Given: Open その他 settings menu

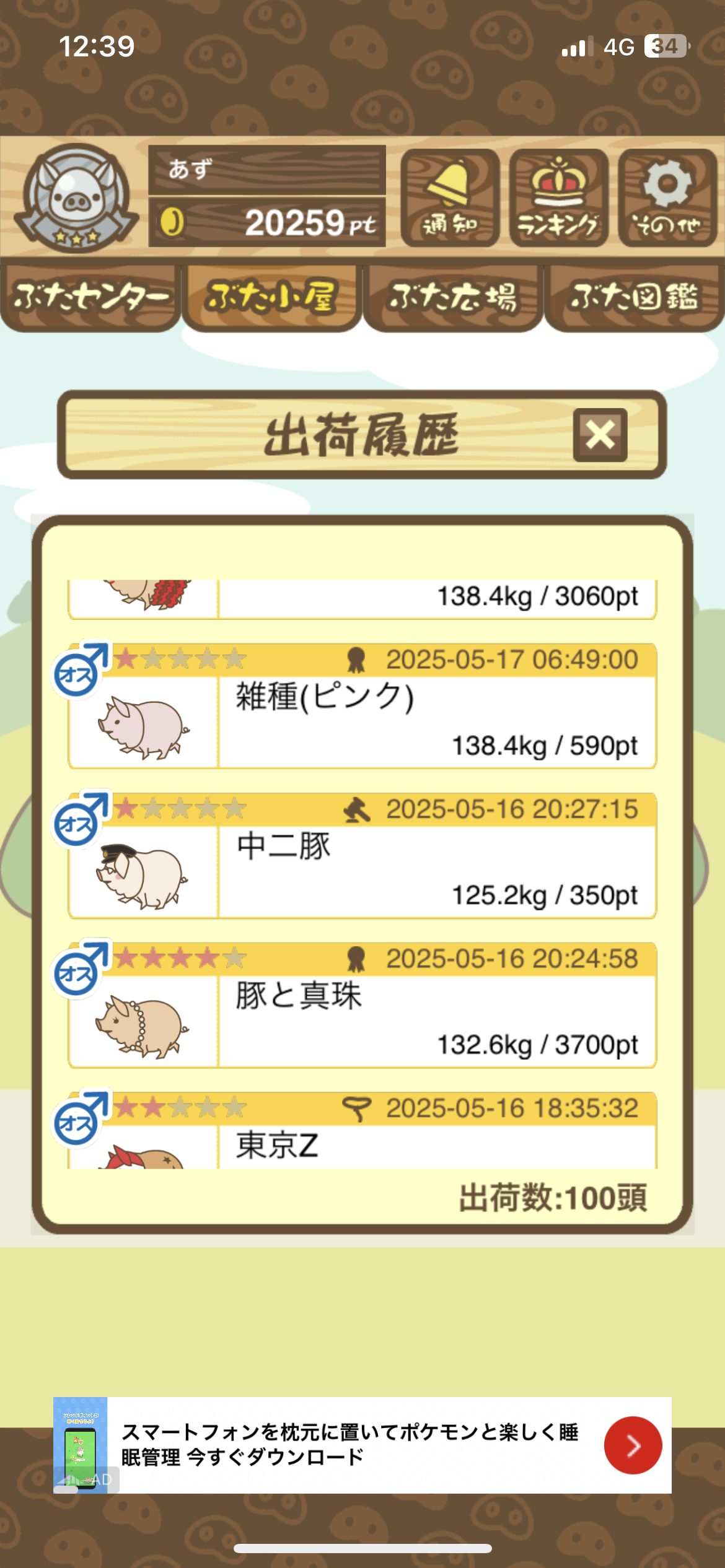Looking at the screenshot, I should (667, 198).
